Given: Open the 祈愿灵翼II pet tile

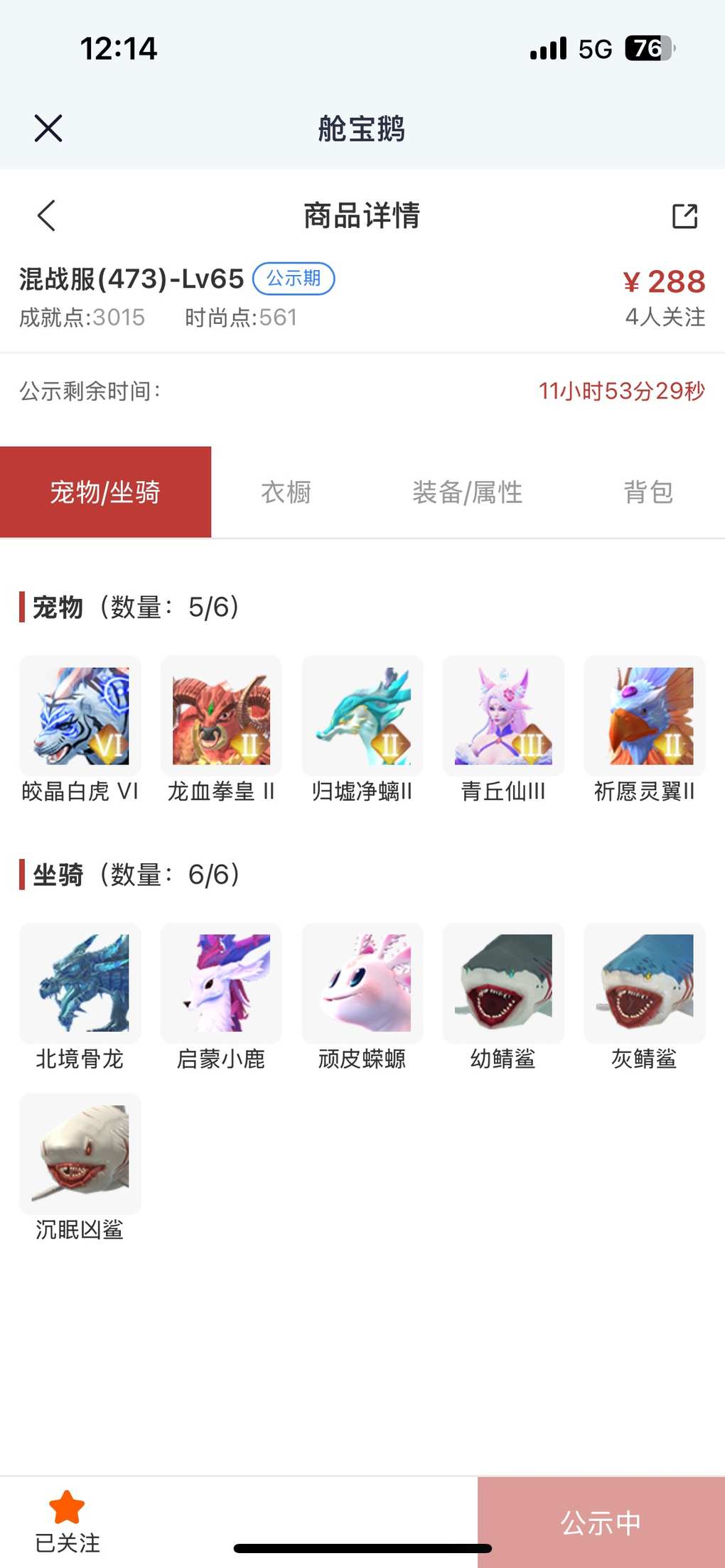Looking at the screenshot, I should (x=645, y=716).
